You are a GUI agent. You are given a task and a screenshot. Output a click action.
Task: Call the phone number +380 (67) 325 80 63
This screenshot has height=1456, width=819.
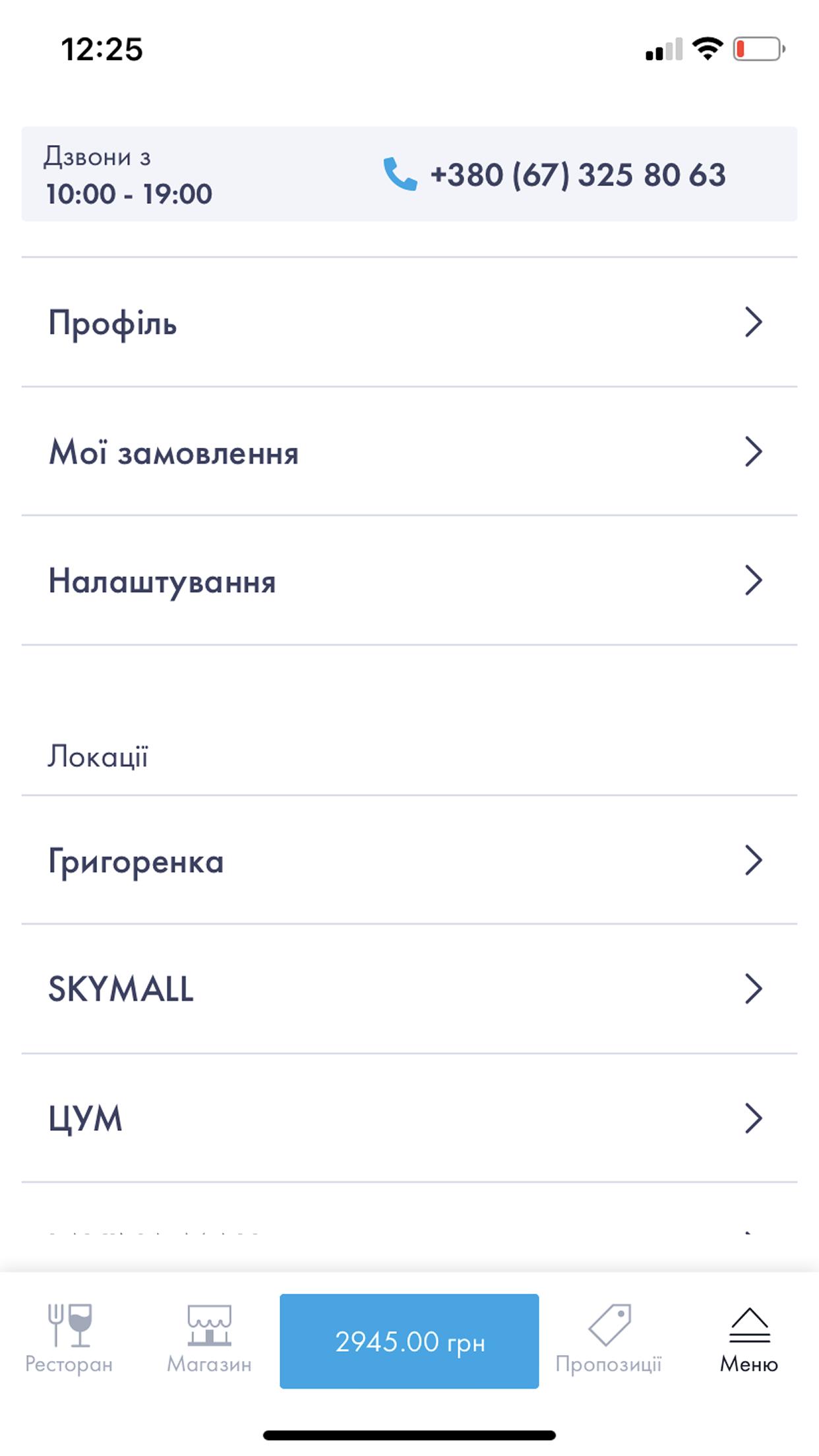(x=554, y=175)
